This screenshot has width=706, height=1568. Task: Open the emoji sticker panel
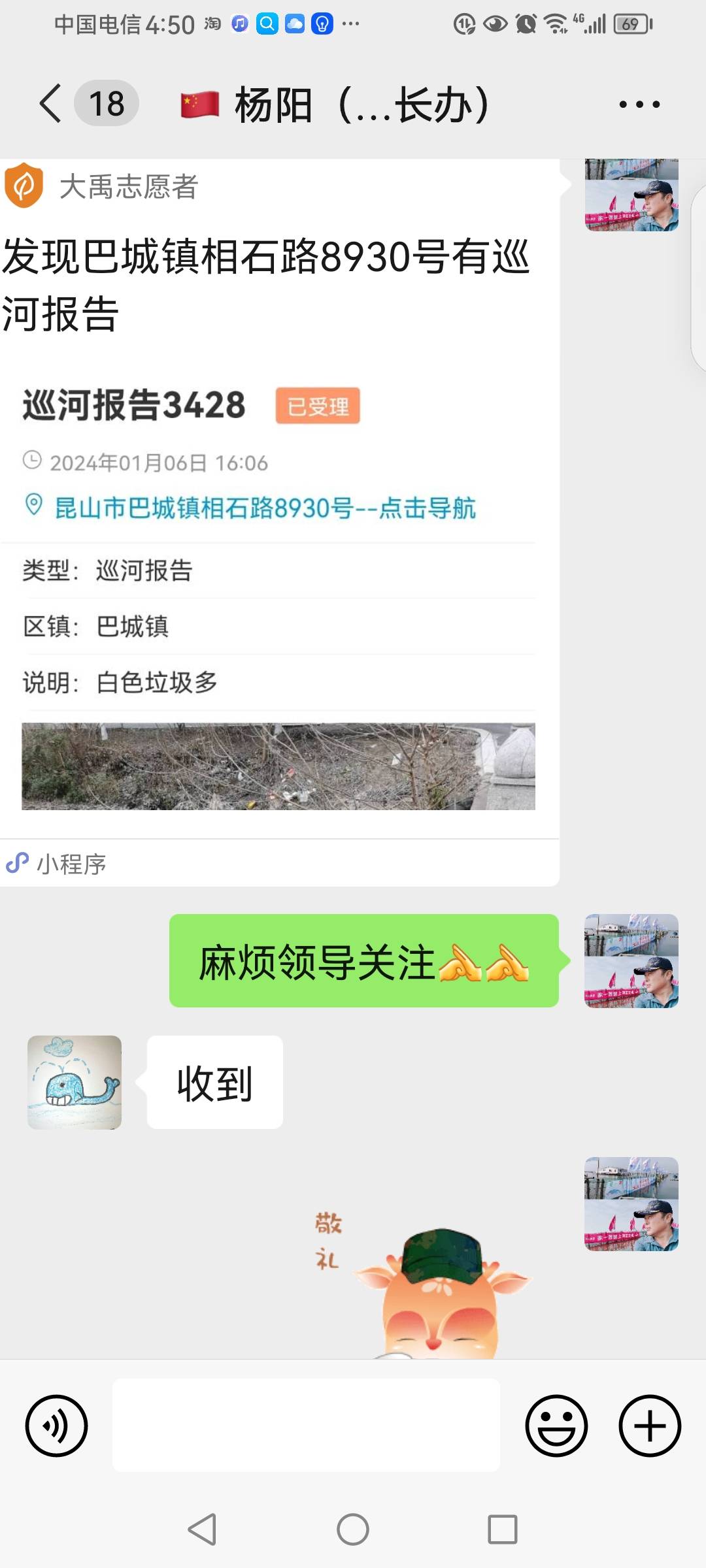pos(556,1426)
